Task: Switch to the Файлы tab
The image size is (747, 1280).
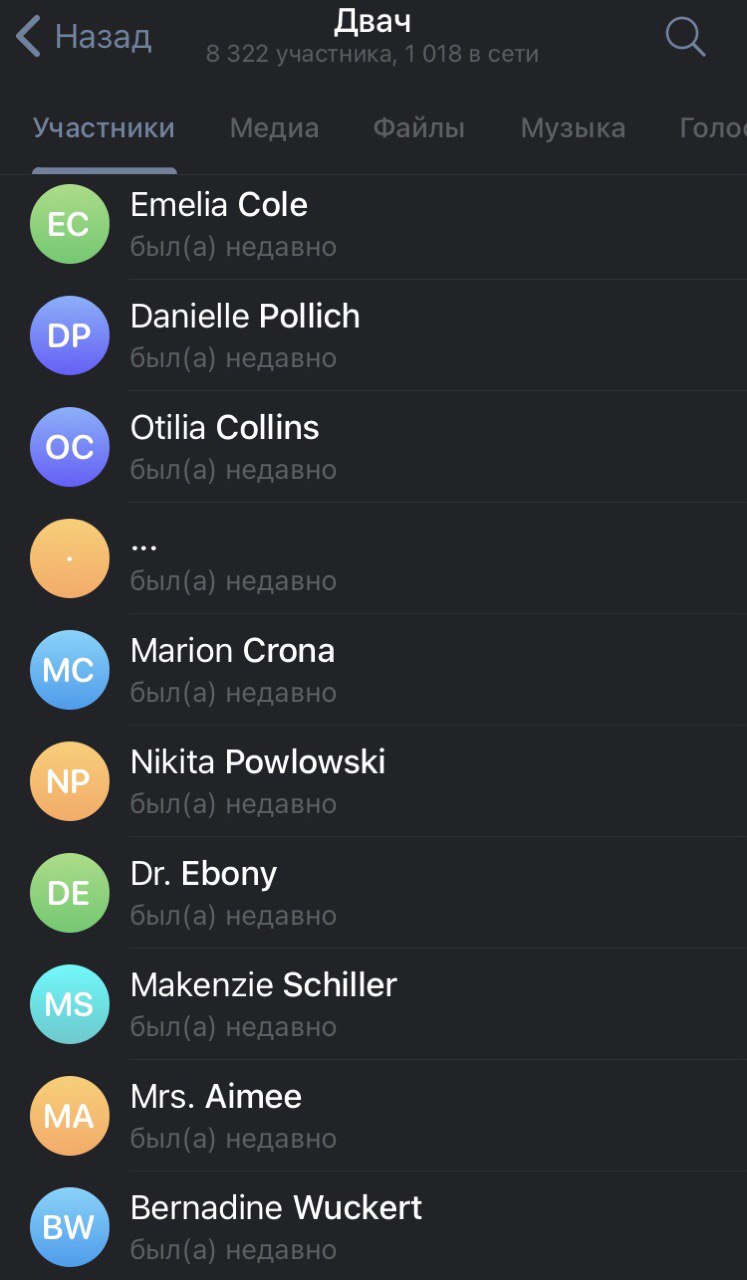Action: 419,128
